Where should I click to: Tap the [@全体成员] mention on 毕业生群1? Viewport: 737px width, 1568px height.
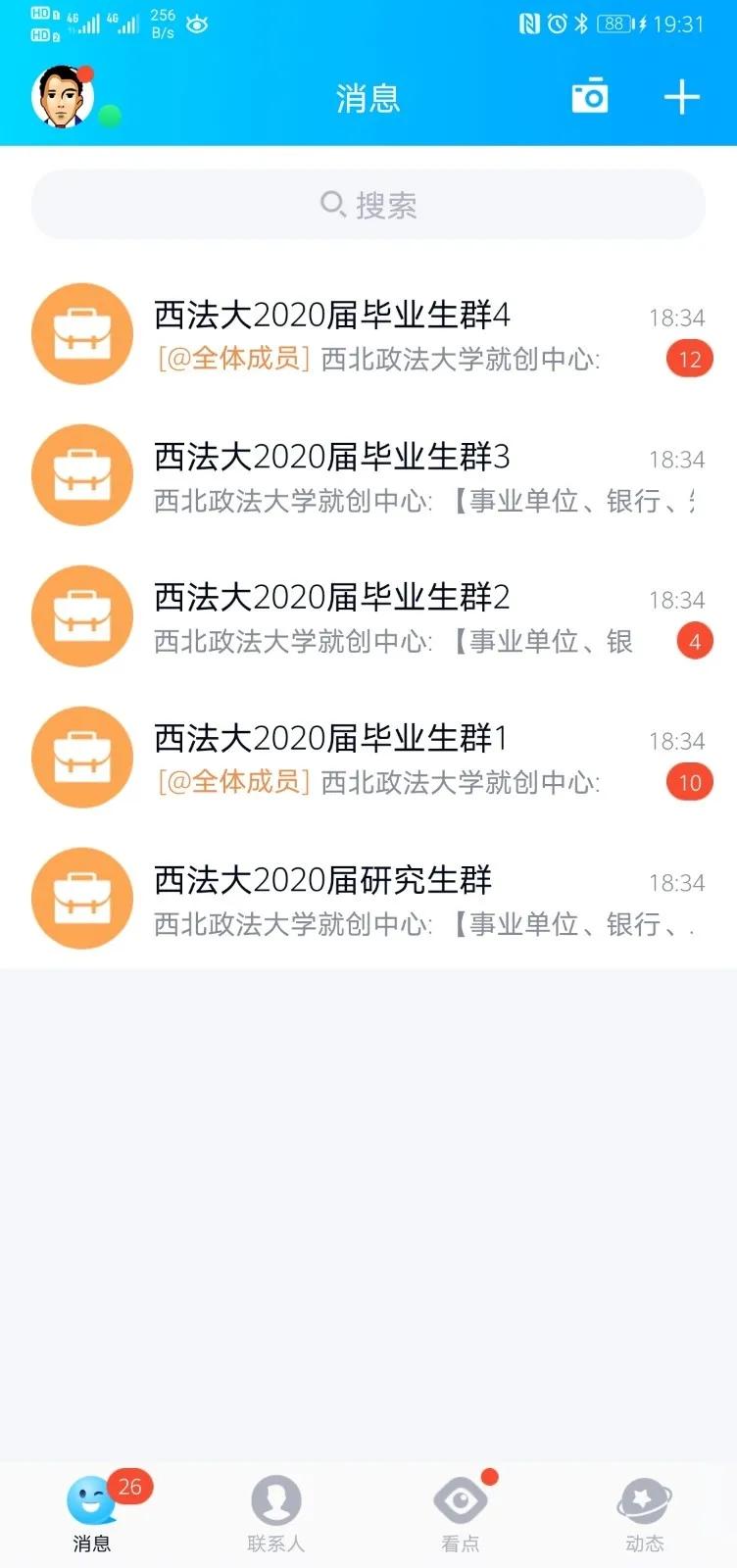[234, 783]
